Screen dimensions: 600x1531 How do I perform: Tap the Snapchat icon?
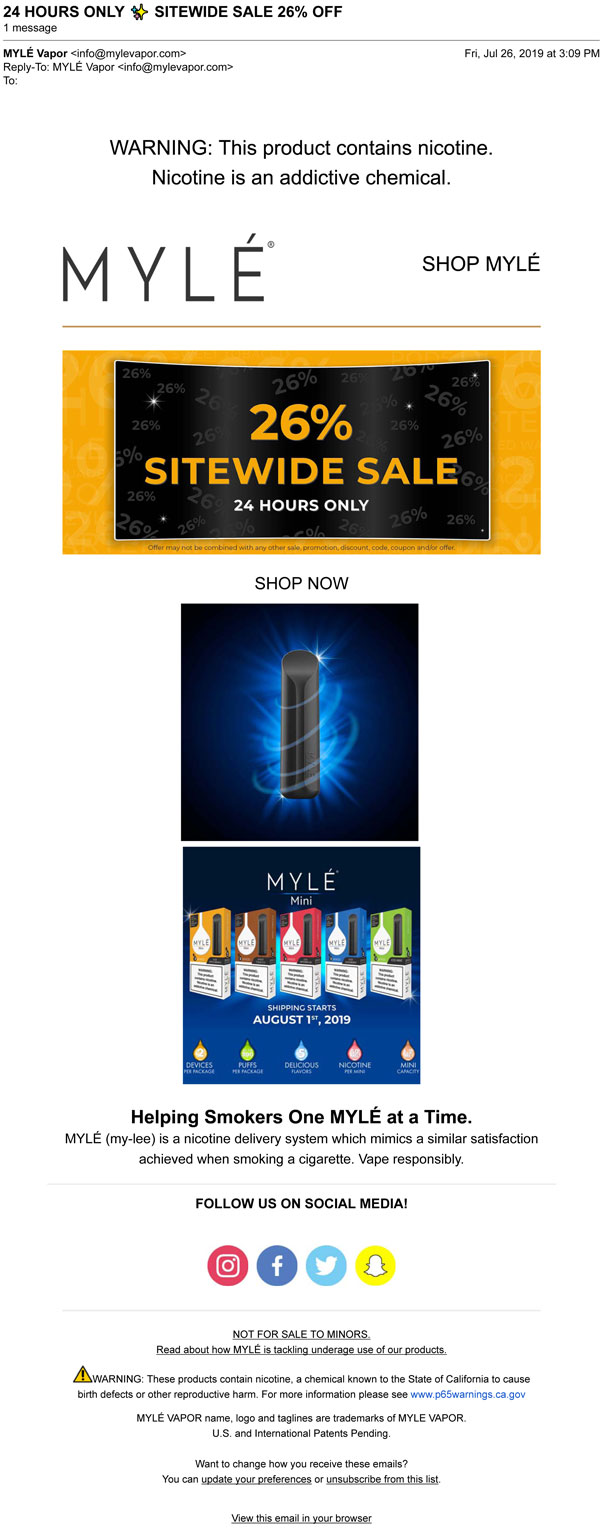click(x=375, y=1266)
